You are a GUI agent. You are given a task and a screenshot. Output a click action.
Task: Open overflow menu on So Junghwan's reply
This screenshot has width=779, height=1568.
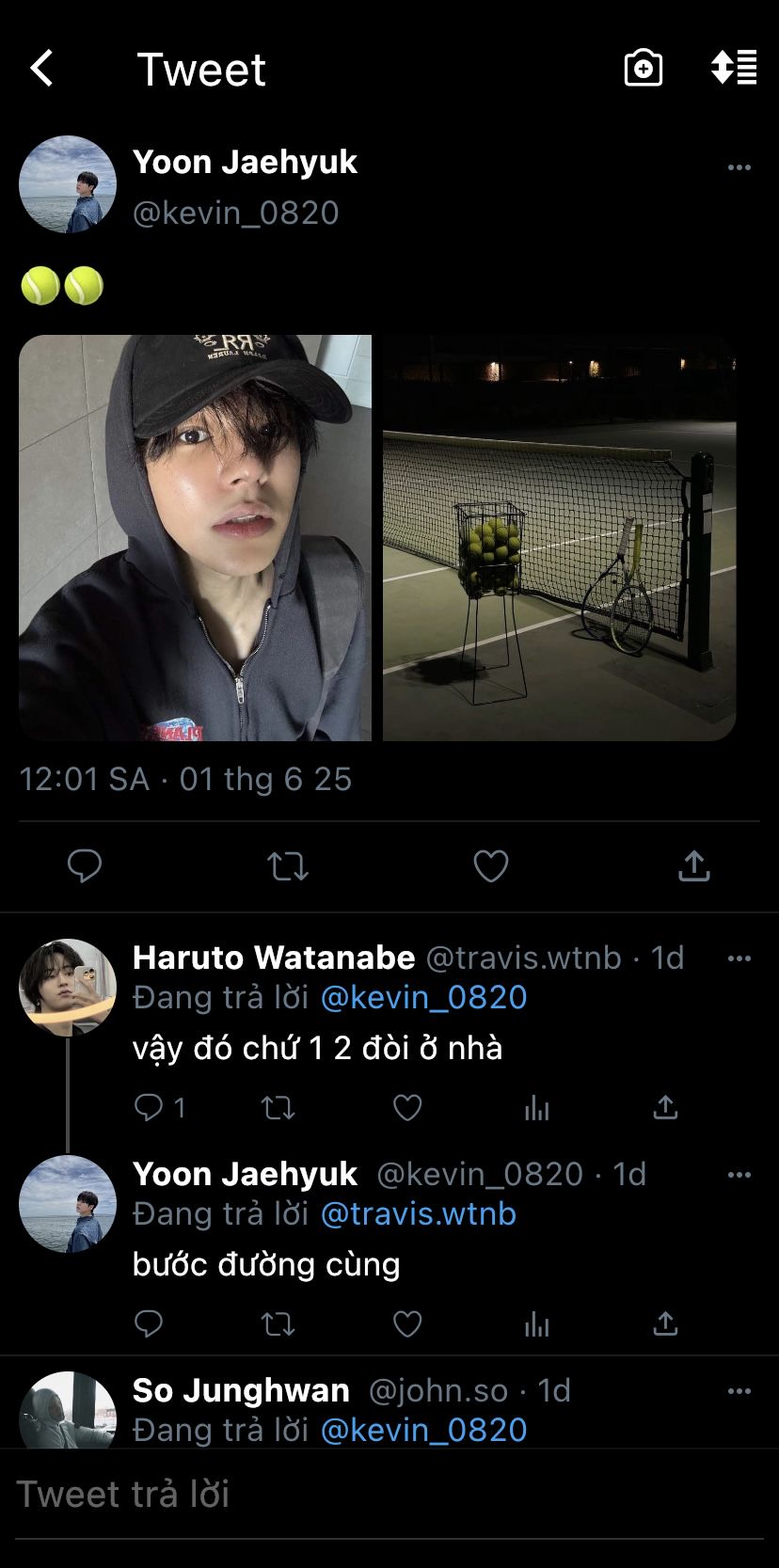739,1391
